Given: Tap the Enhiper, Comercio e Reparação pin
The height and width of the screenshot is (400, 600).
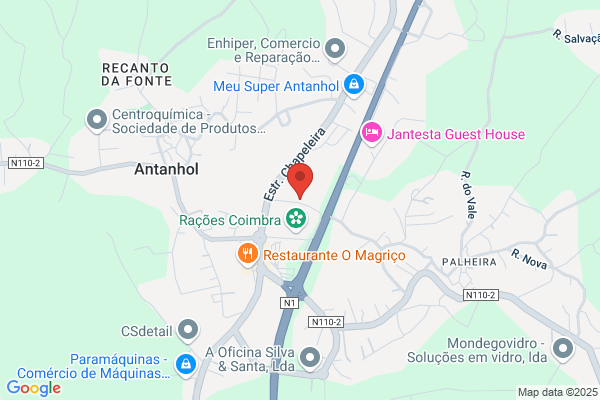Looking at the screenshot, I should click(335, 48).
